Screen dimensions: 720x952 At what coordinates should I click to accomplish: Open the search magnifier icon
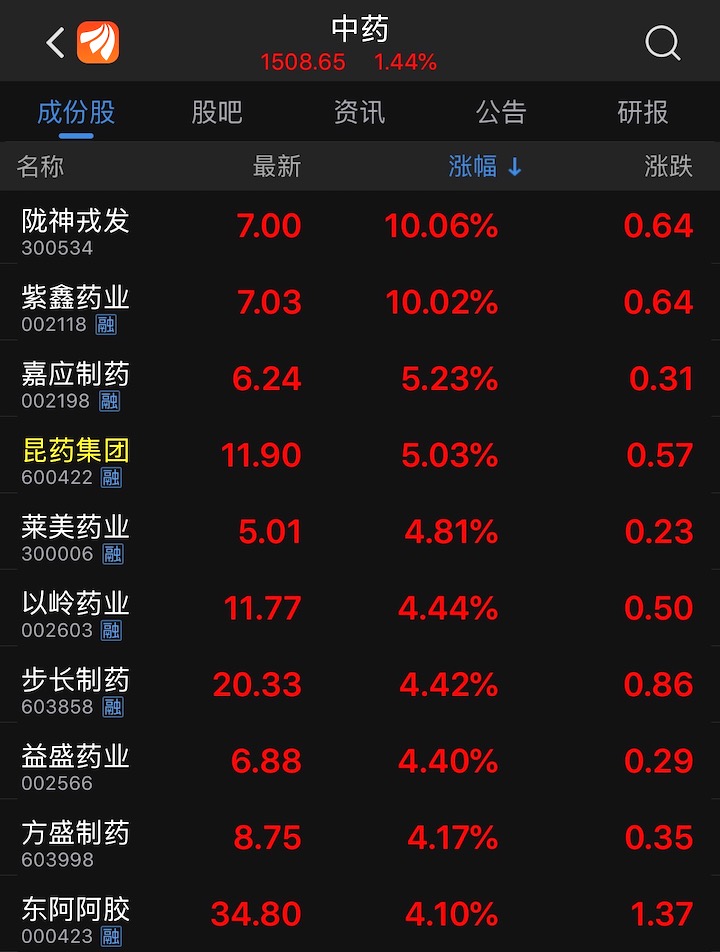pos(662,42)
